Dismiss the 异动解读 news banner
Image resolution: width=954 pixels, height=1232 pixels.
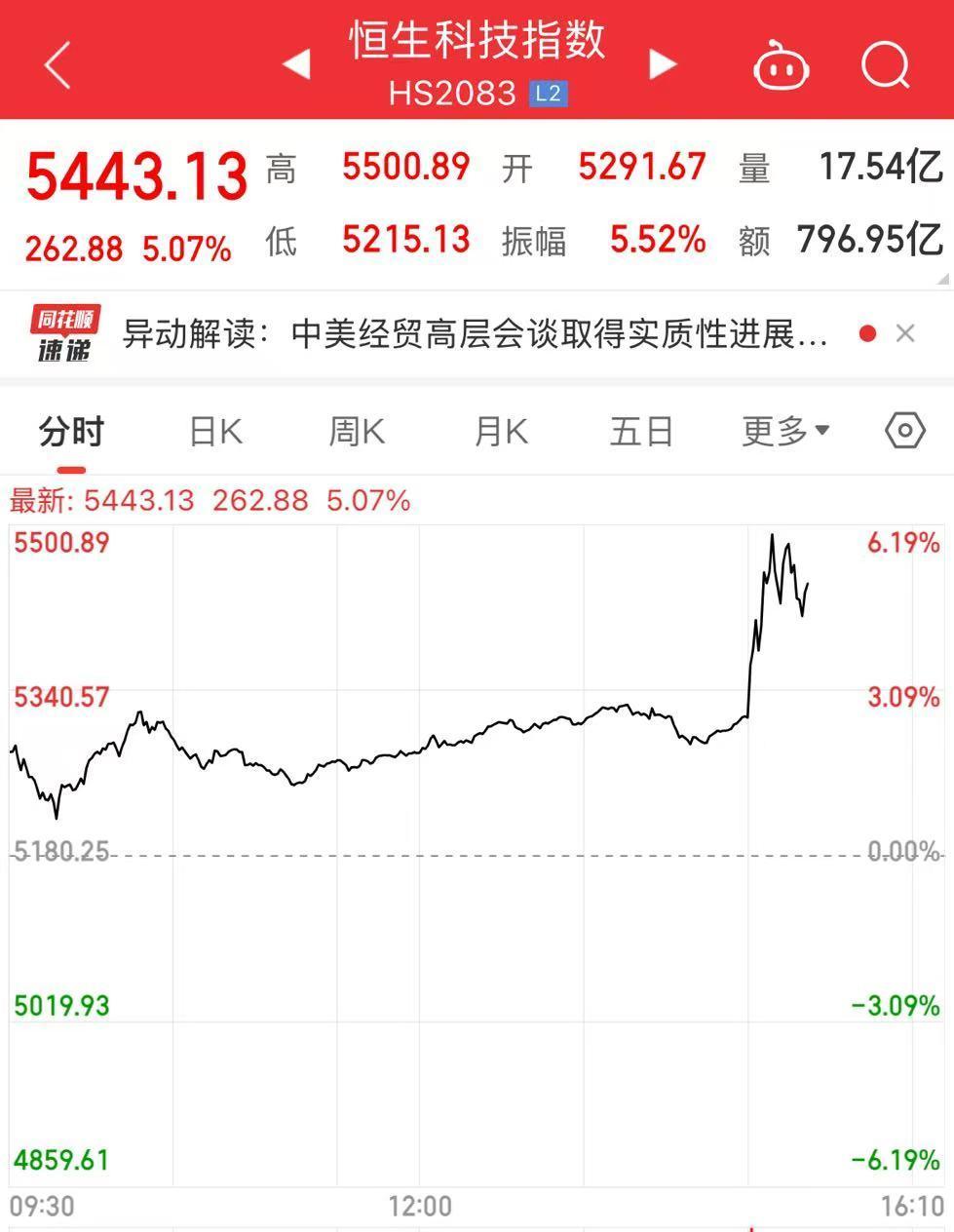click(x=905, y=332)
